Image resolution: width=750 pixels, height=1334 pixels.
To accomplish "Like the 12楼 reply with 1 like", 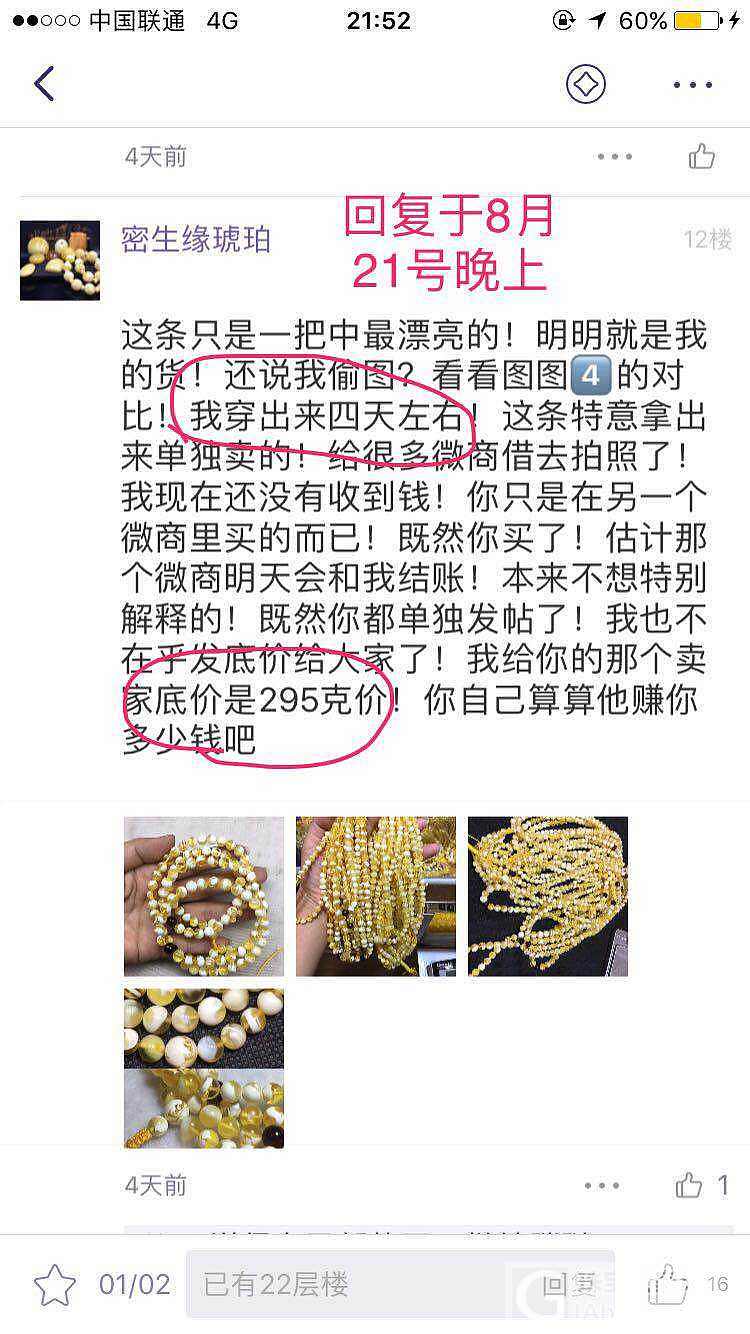I will [690, 1186].
